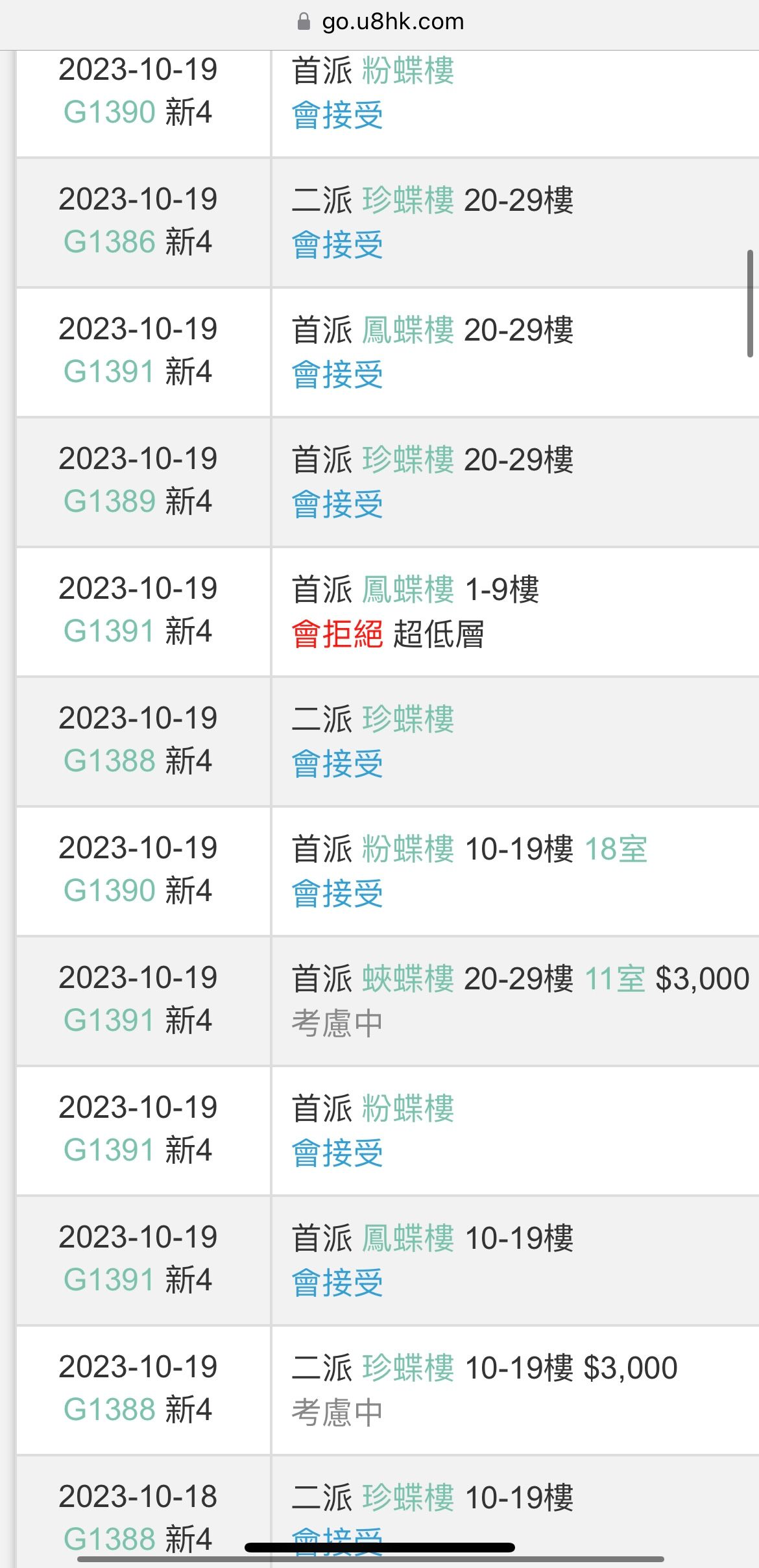Open G1391 link in the 蛺蝶樓 row
This screenshot has height=1568, width=759.
[110, 1020]
